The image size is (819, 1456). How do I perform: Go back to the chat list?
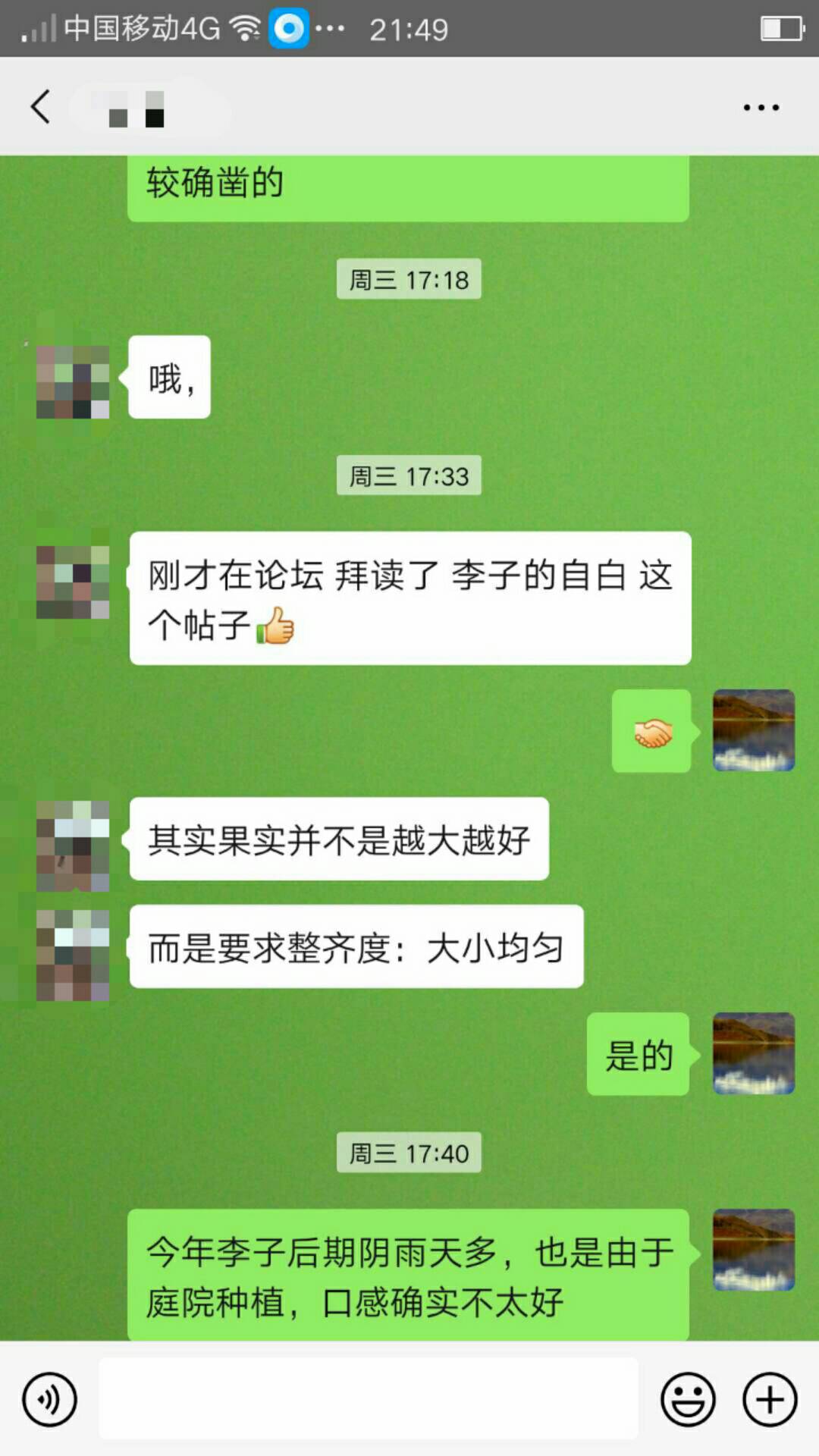tap(41, 106)
